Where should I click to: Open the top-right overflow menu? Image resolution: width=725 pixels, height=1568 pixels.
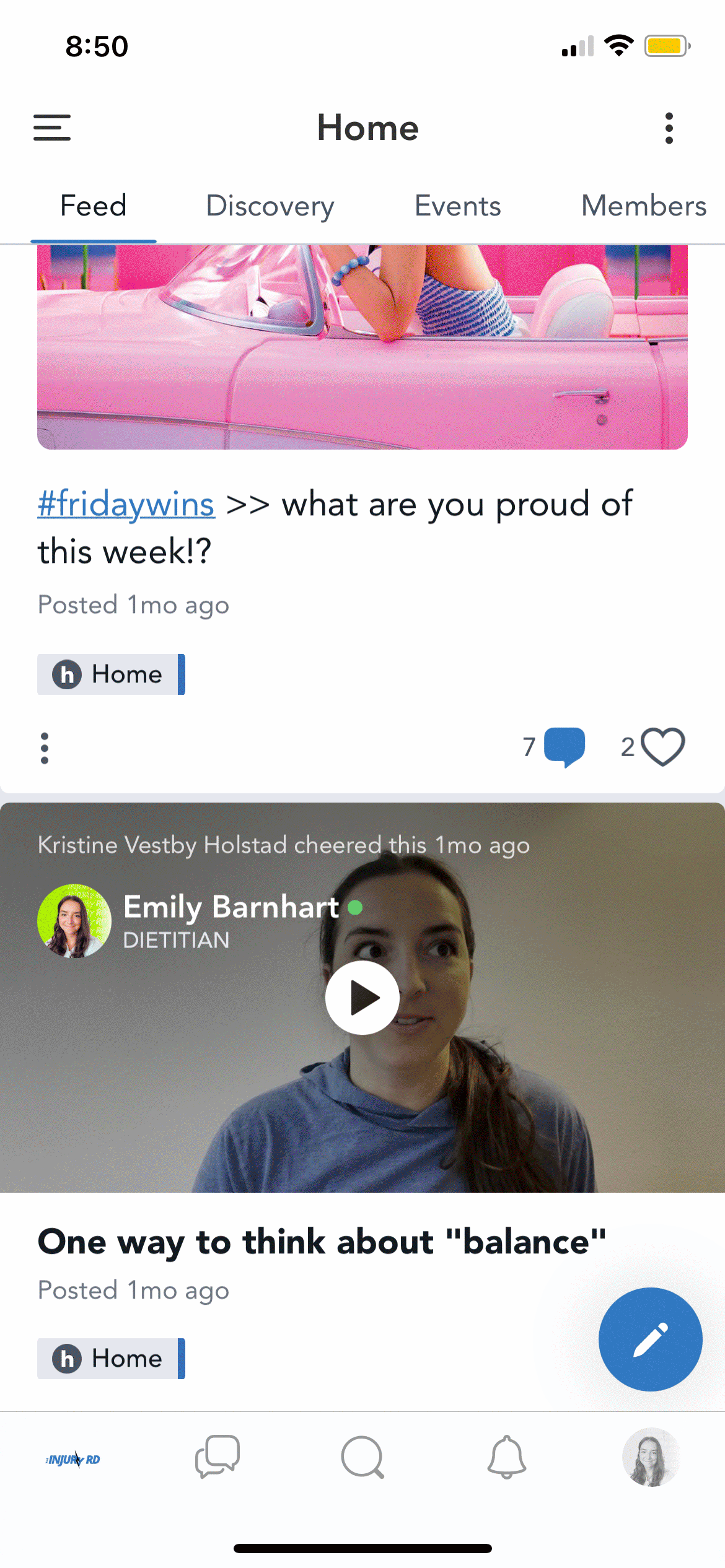(x=669, y=128)
